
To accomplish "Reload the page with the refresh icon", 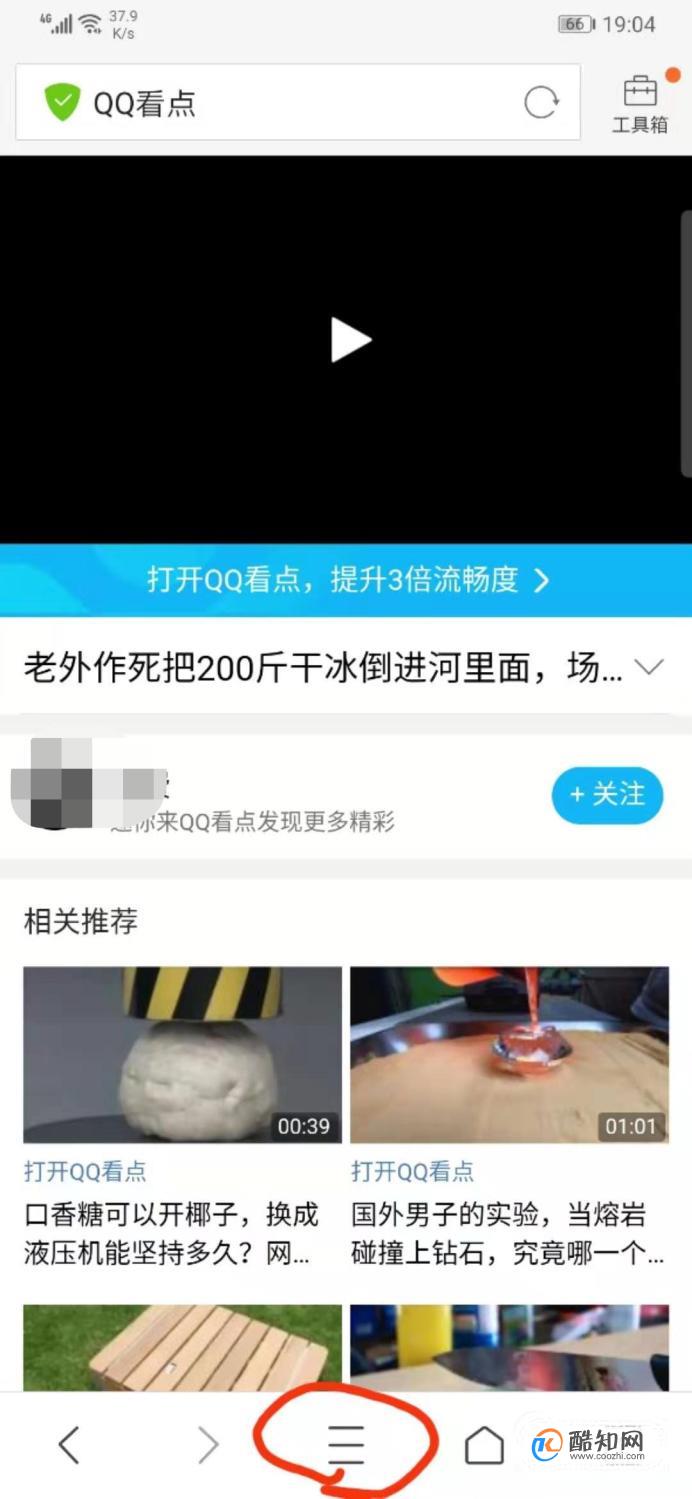I will pyautogui.click(x=541, y=103).
